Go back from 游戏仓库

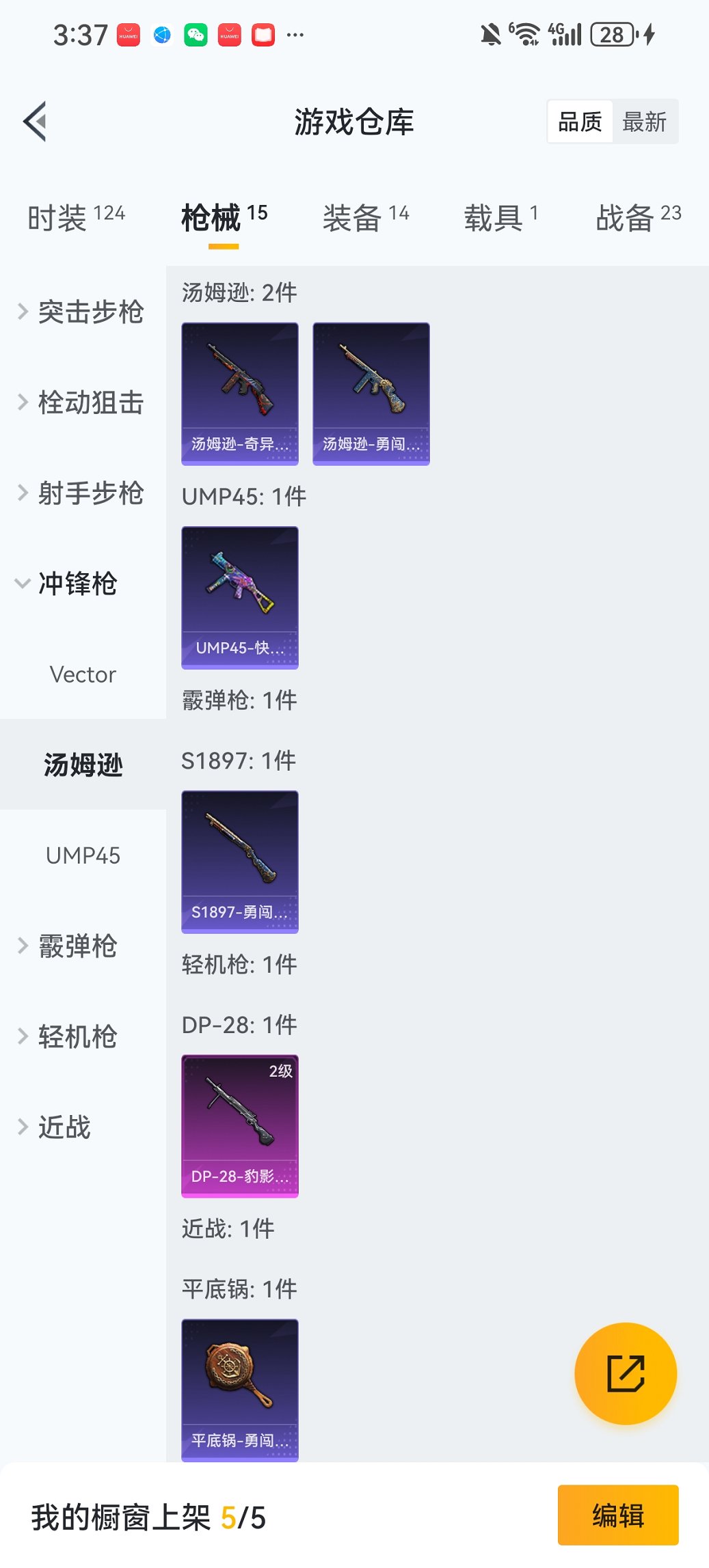point(36,122)
